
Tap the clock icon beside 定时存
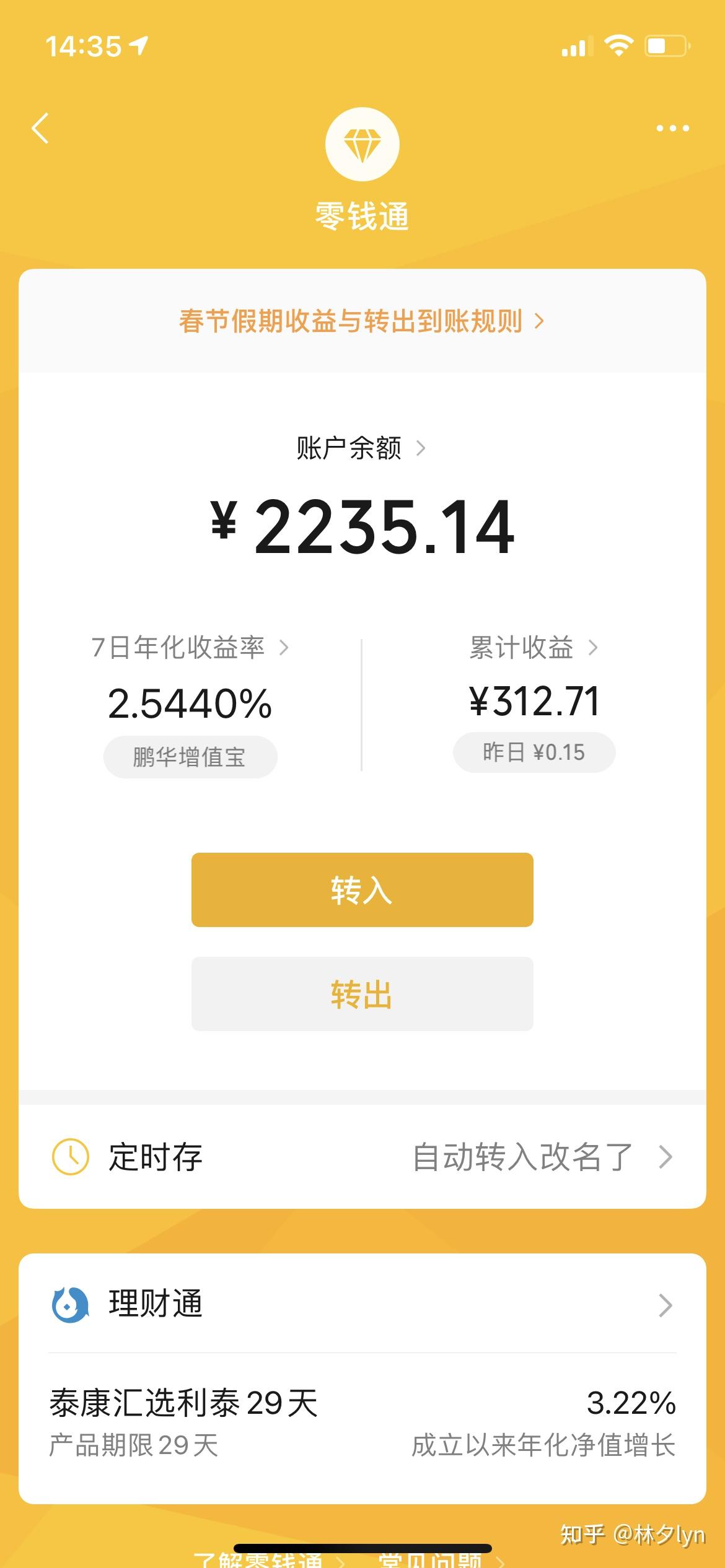[x=69, y=1157]
